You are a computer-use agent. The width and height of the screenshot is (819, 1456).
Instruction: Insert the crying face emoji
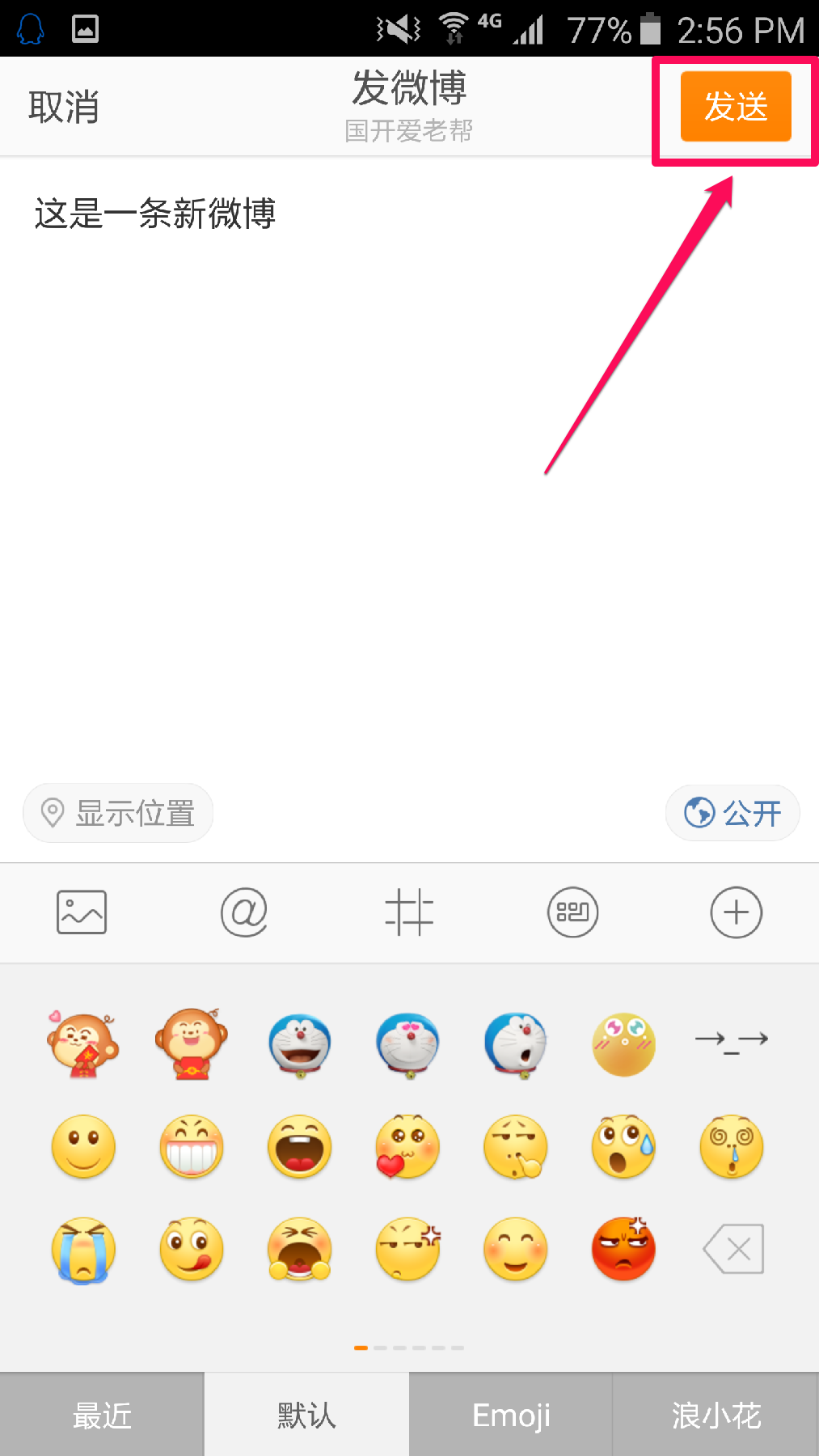83,1250
